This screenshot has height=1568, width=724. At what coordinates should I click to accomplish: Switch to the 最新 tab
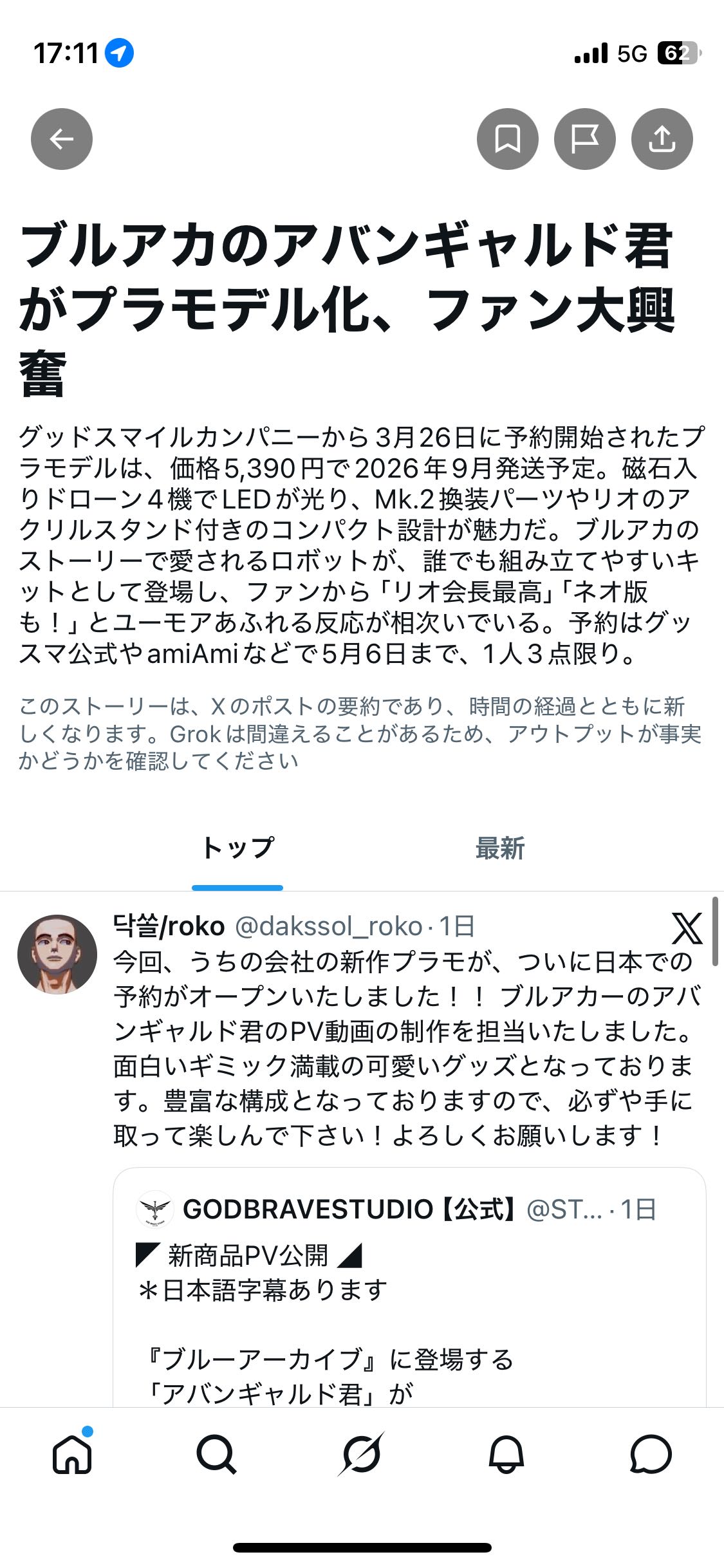[500, 848]
